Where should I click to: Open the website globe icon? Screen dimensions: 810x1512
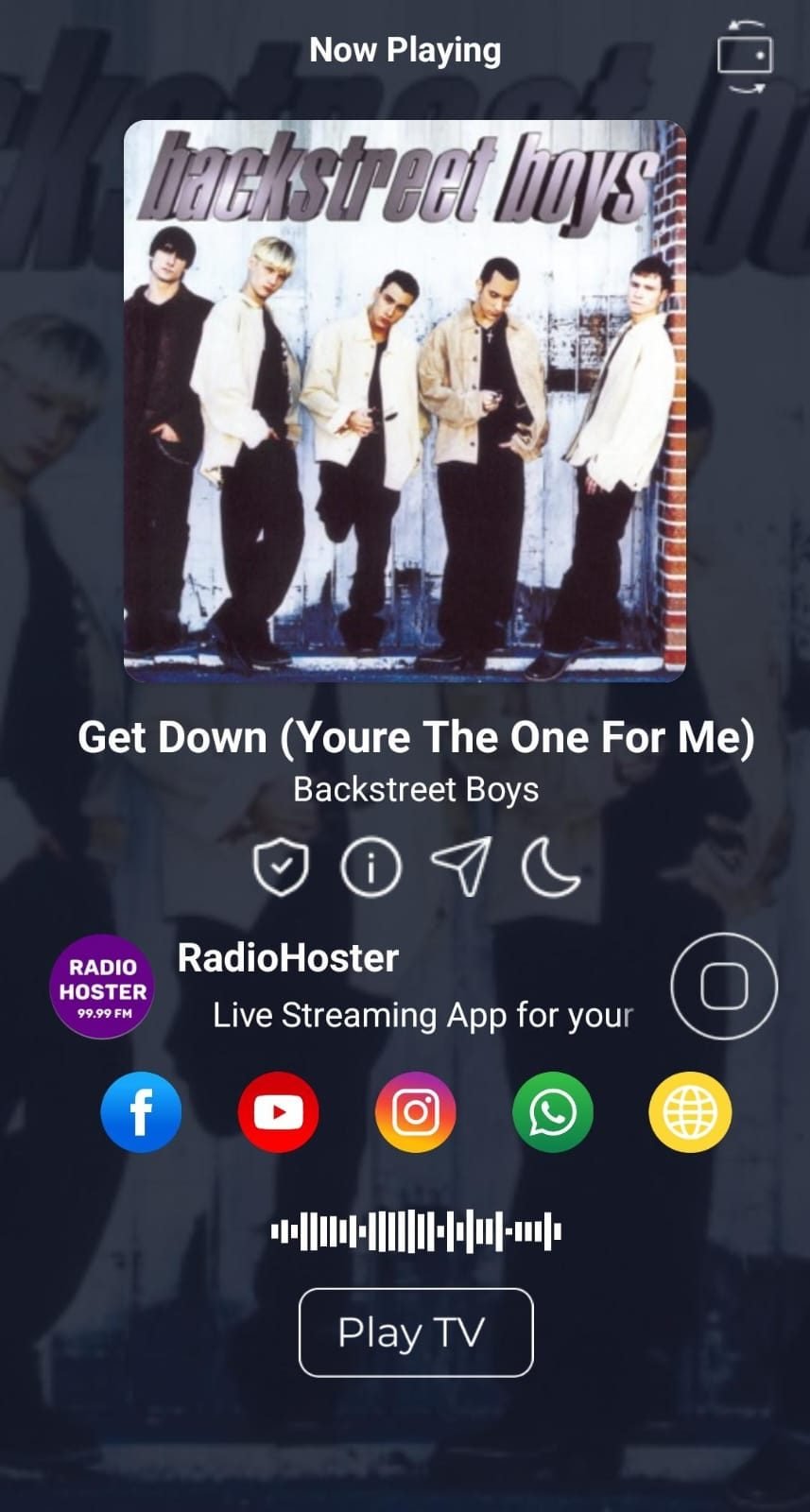click(690, 1112)
